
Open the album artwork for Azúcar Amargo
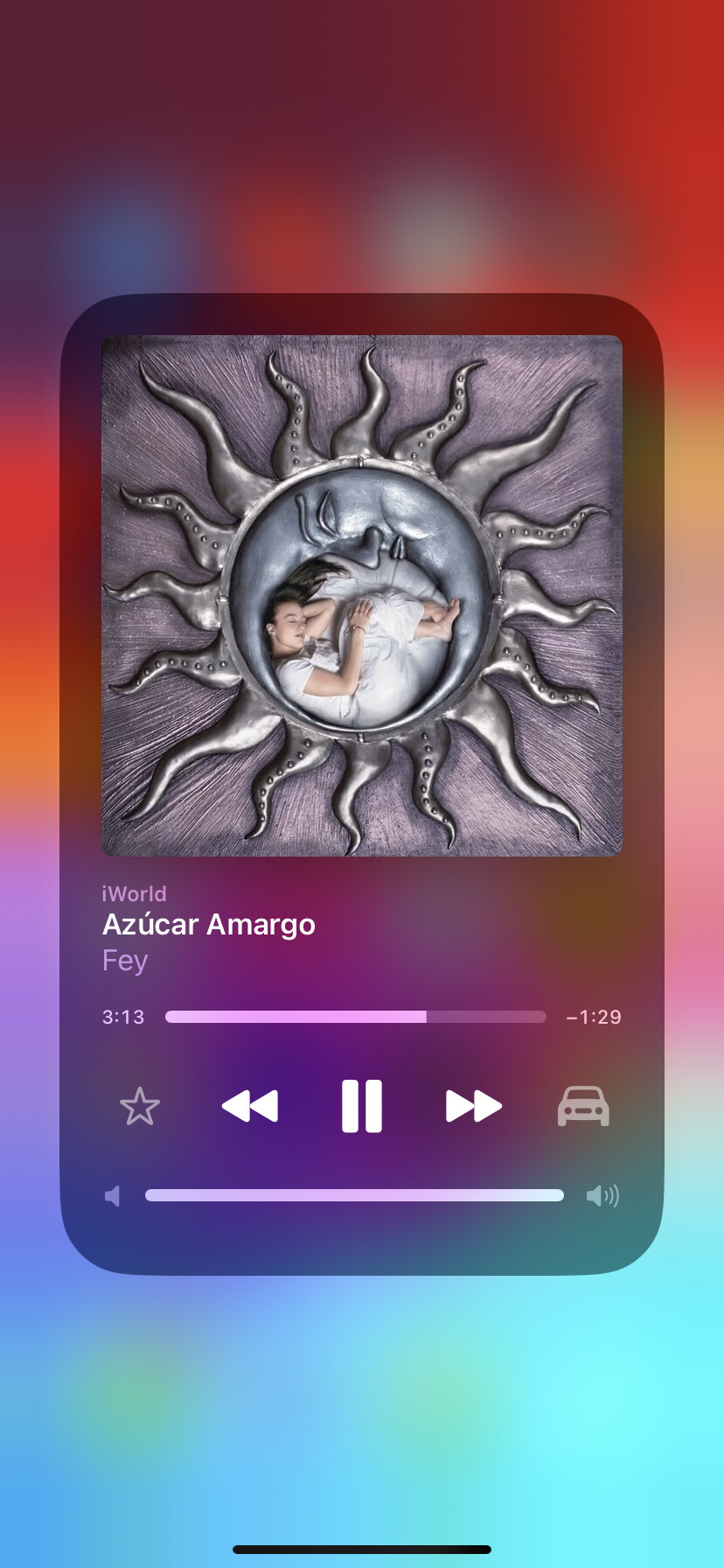coord(362,595)
